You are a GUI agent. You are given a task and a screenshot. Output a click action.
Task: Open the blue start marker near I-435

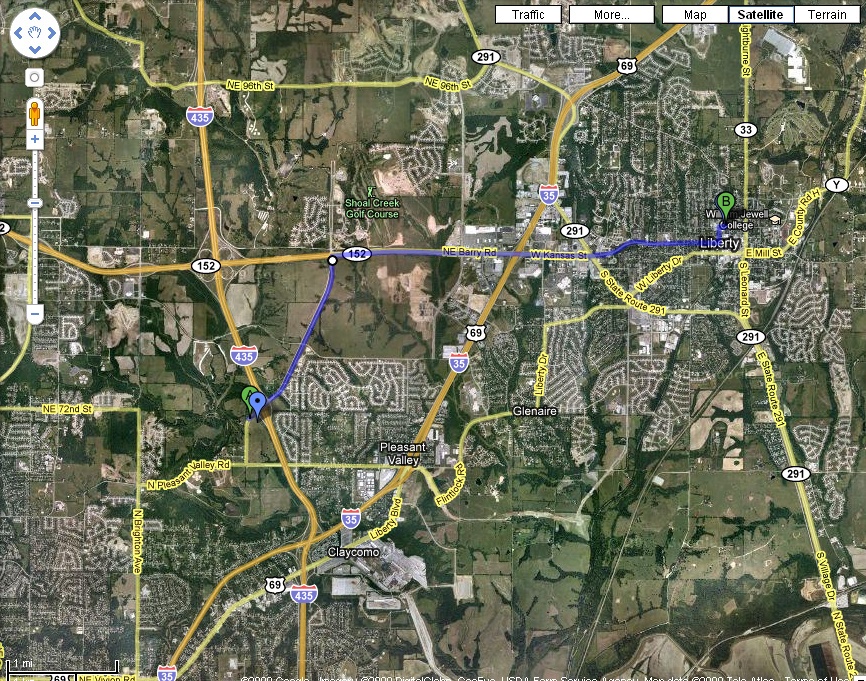[258, 405]
